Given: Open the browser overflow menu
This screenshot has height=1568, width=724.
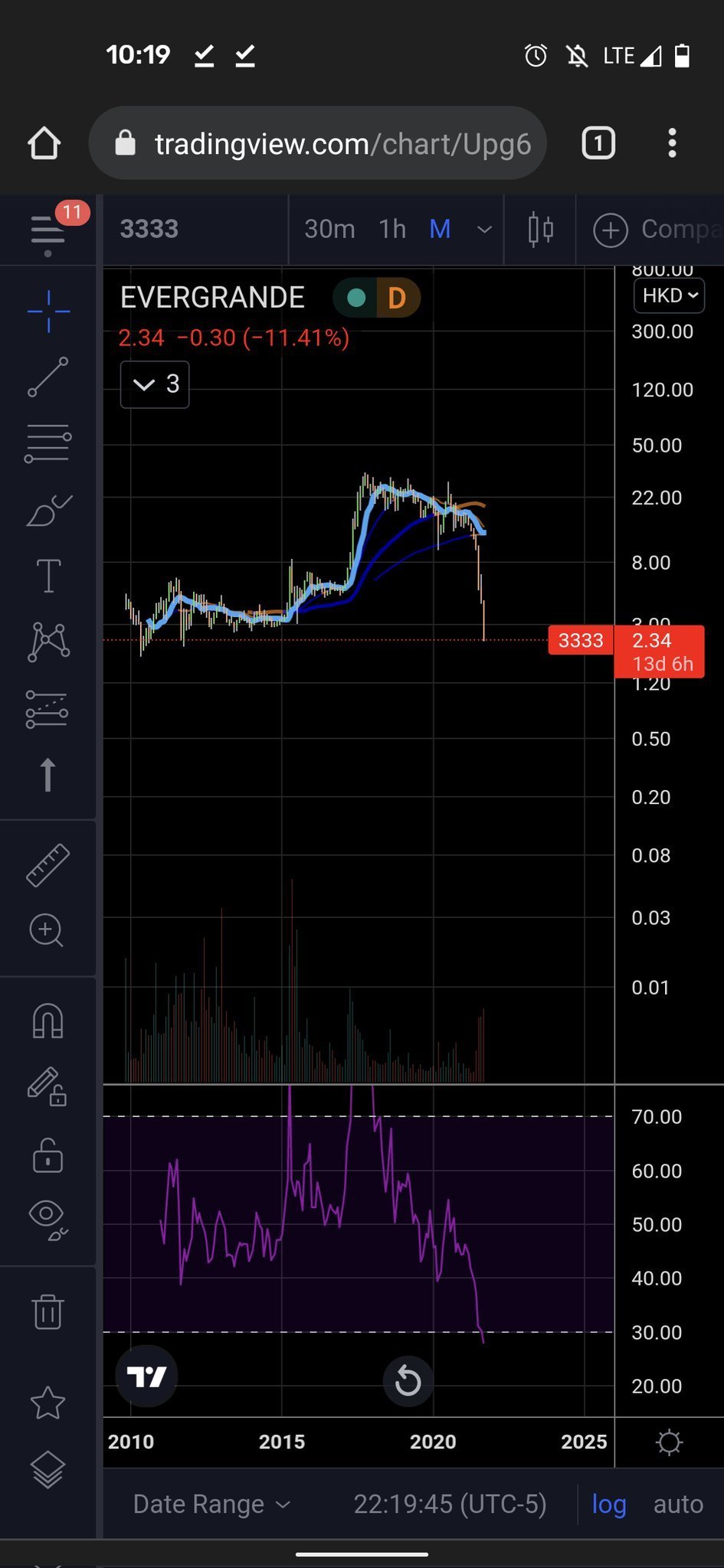Looking at the screenshot, I should pos(672,143).
